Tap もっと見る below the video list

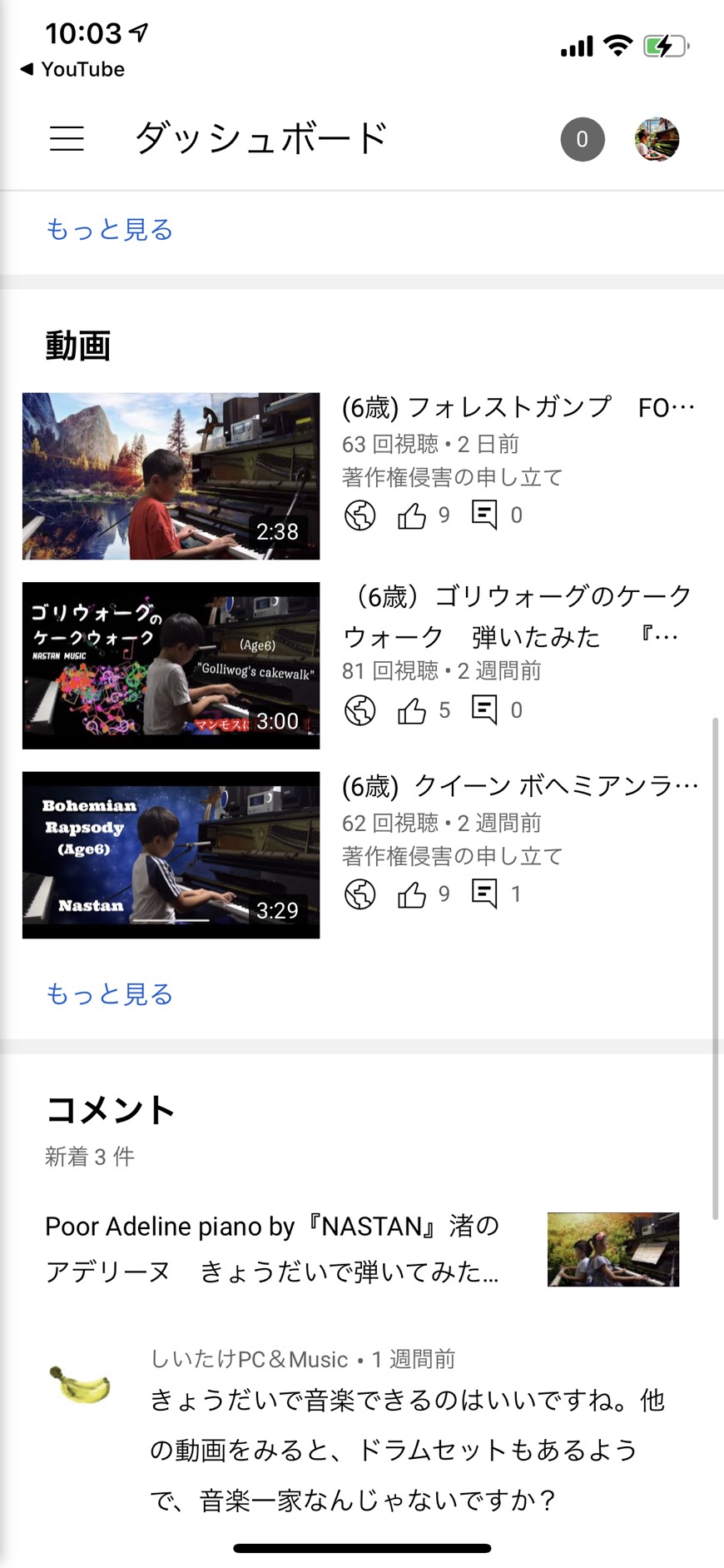109,993
